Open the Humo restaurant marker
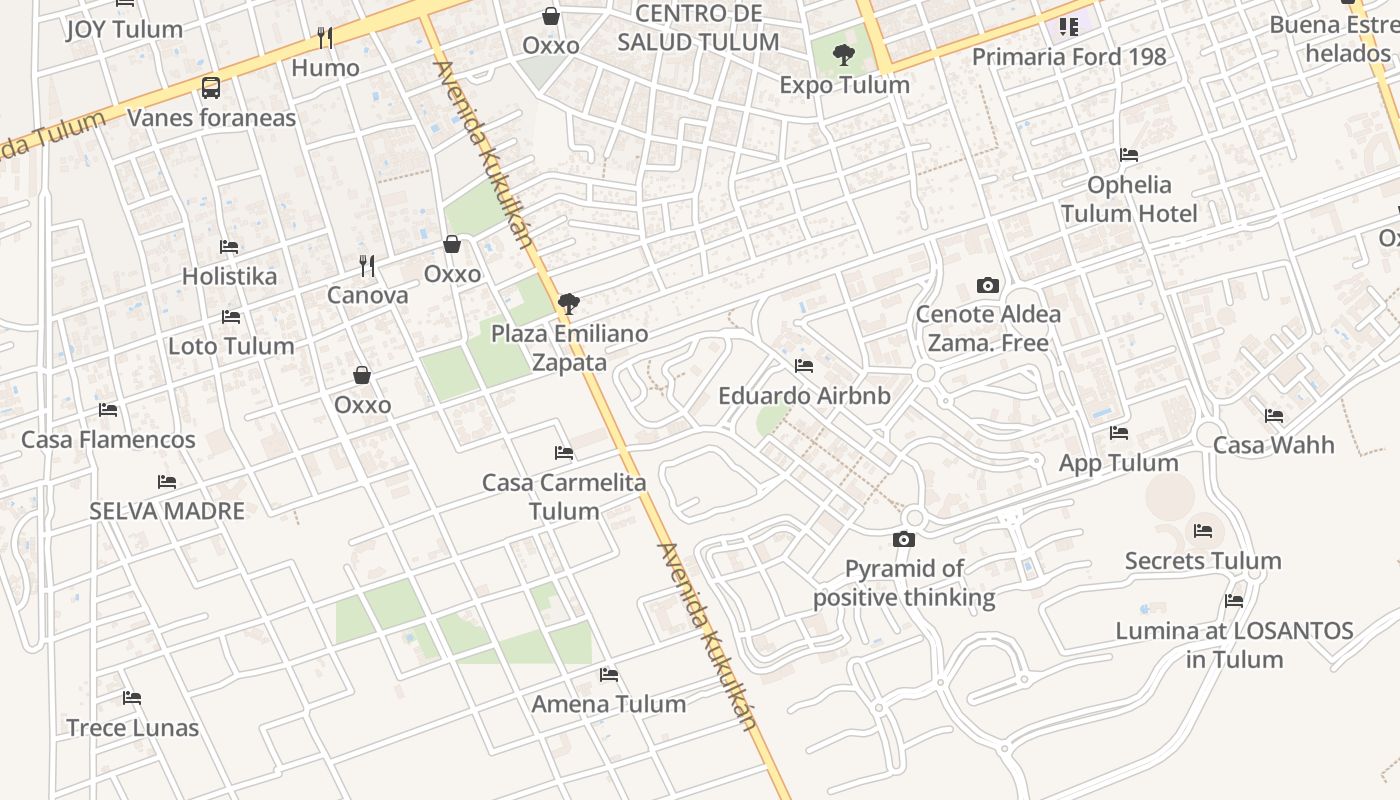Image resolution: width=1400 pixels, height=800 pixels. click(x=325, y=38)
